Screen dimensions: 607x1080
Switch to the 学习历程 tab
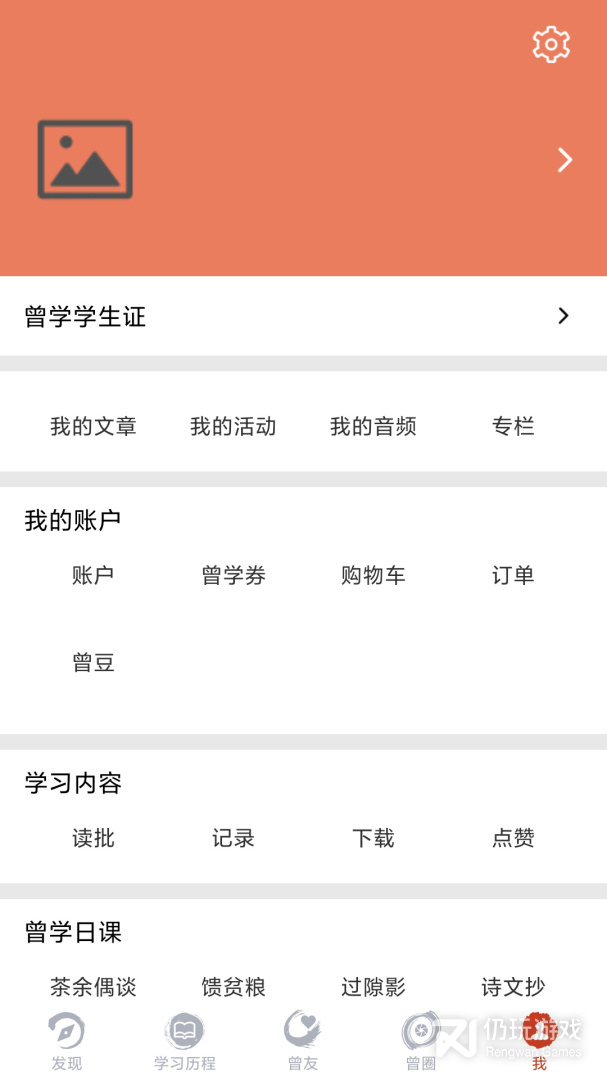pos(185,1042)
